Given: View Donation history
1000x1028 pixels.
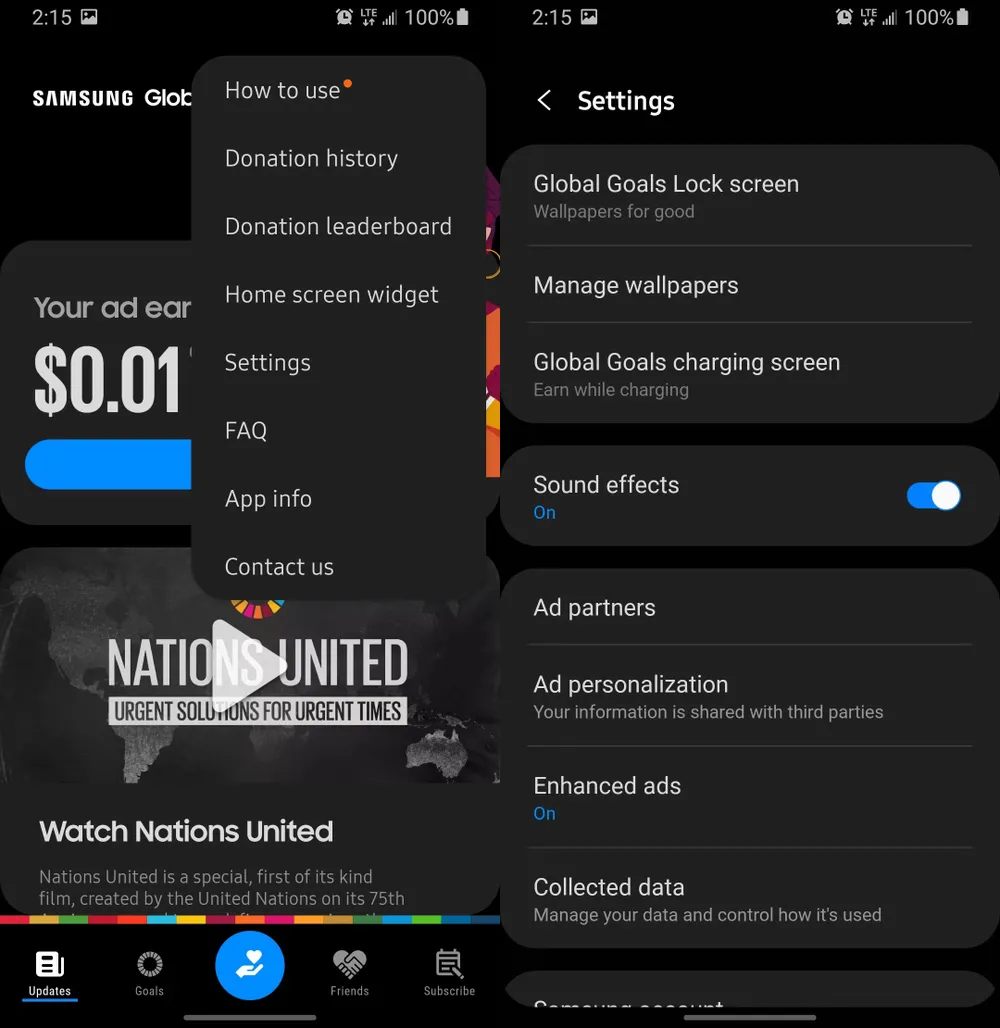Looking at the screenshot, I should click(x=311, y=159).
